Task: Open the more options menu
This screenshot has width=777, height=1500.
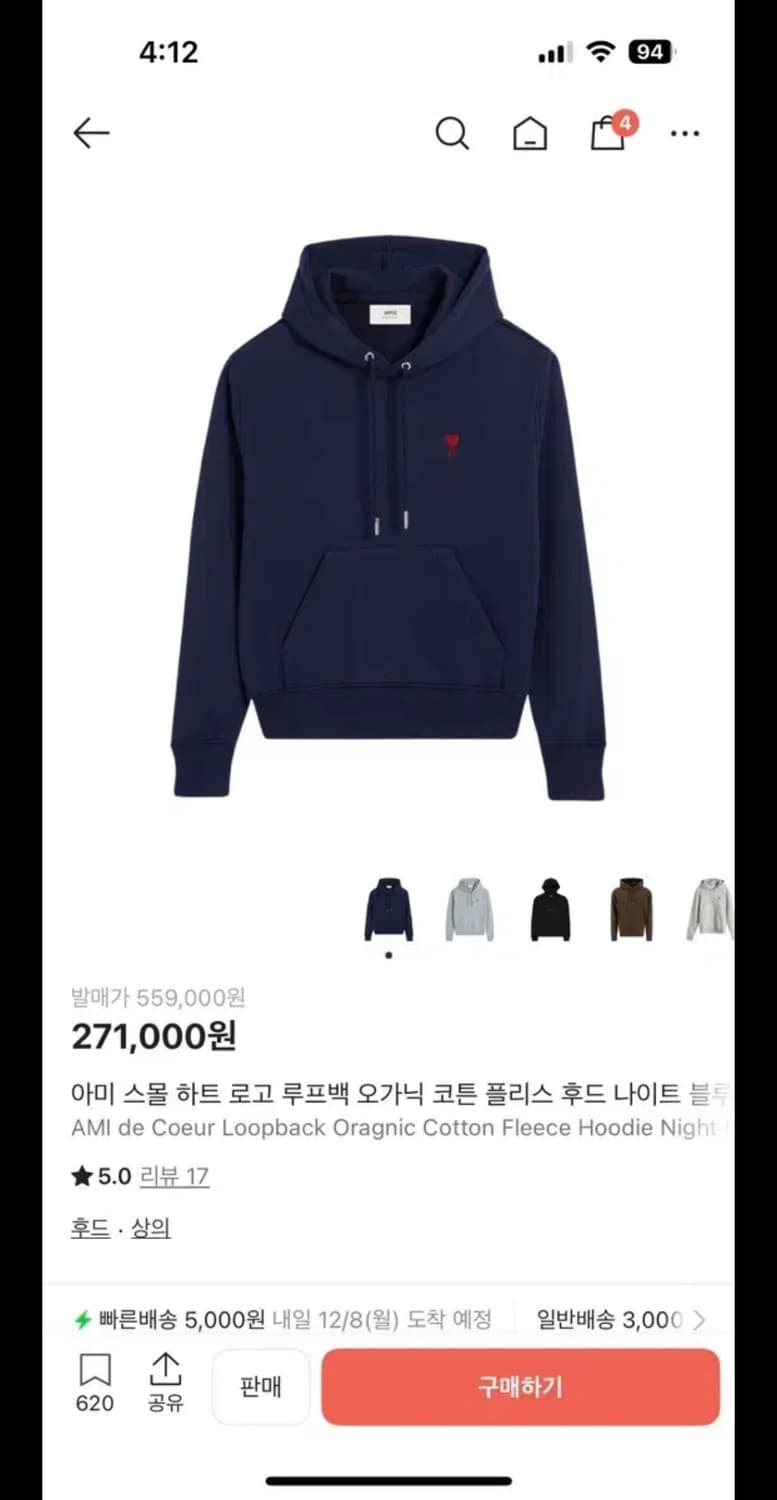Action: click(684, 132)
